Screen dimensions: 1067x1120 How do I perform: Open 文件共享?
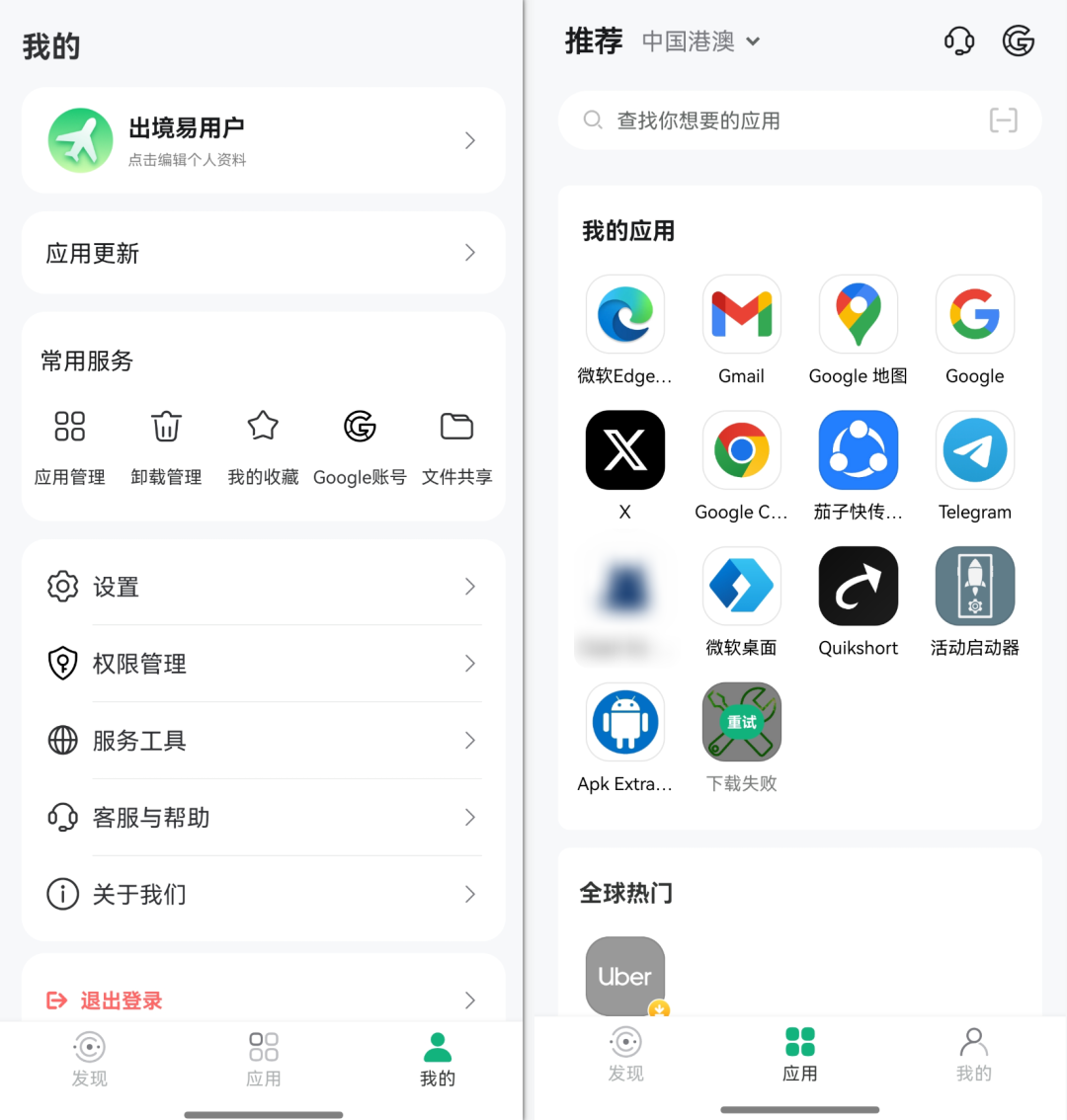click(x=456, y=446)
